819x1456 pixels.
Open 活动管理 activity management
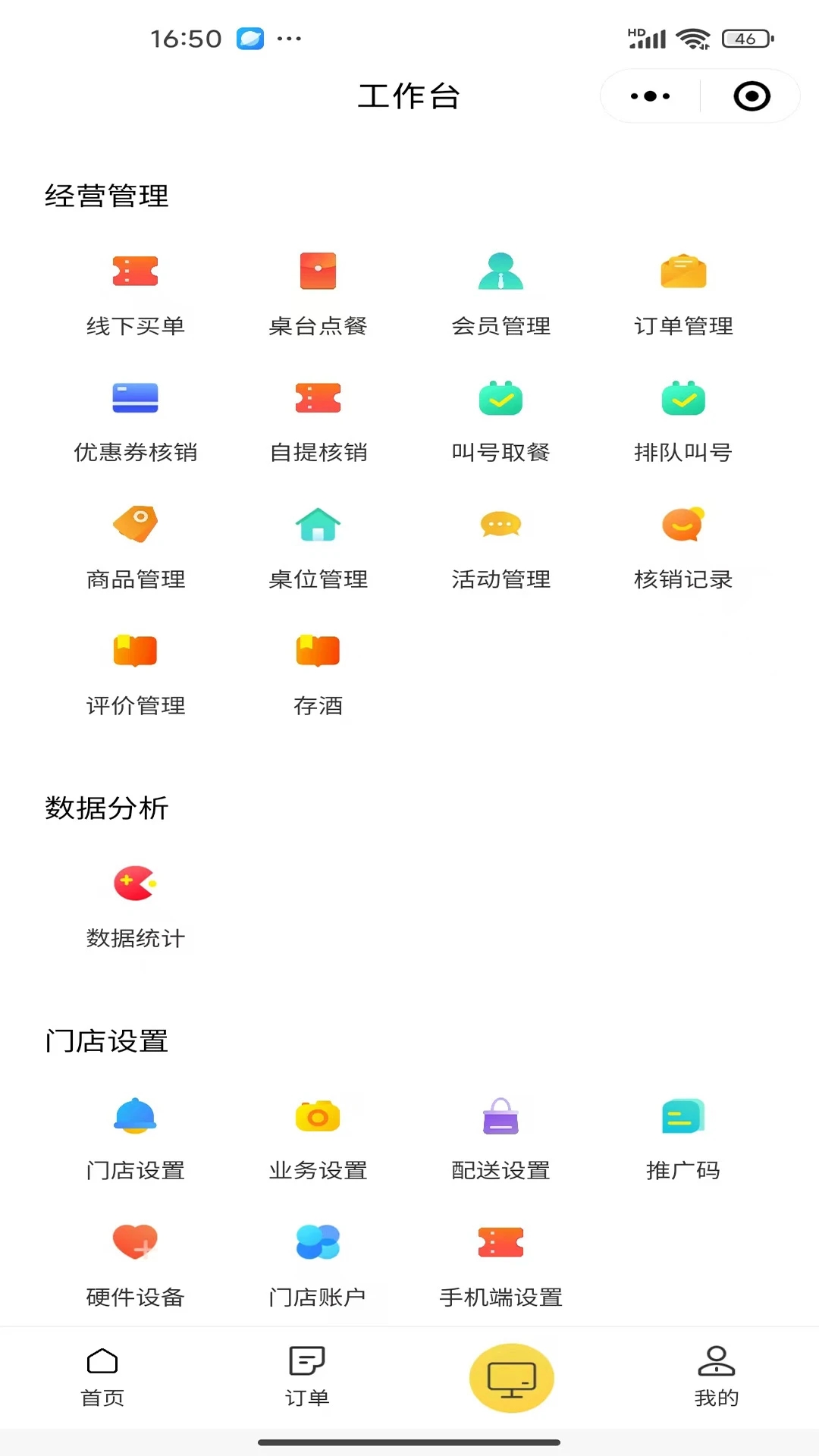(x=500, y=548)
